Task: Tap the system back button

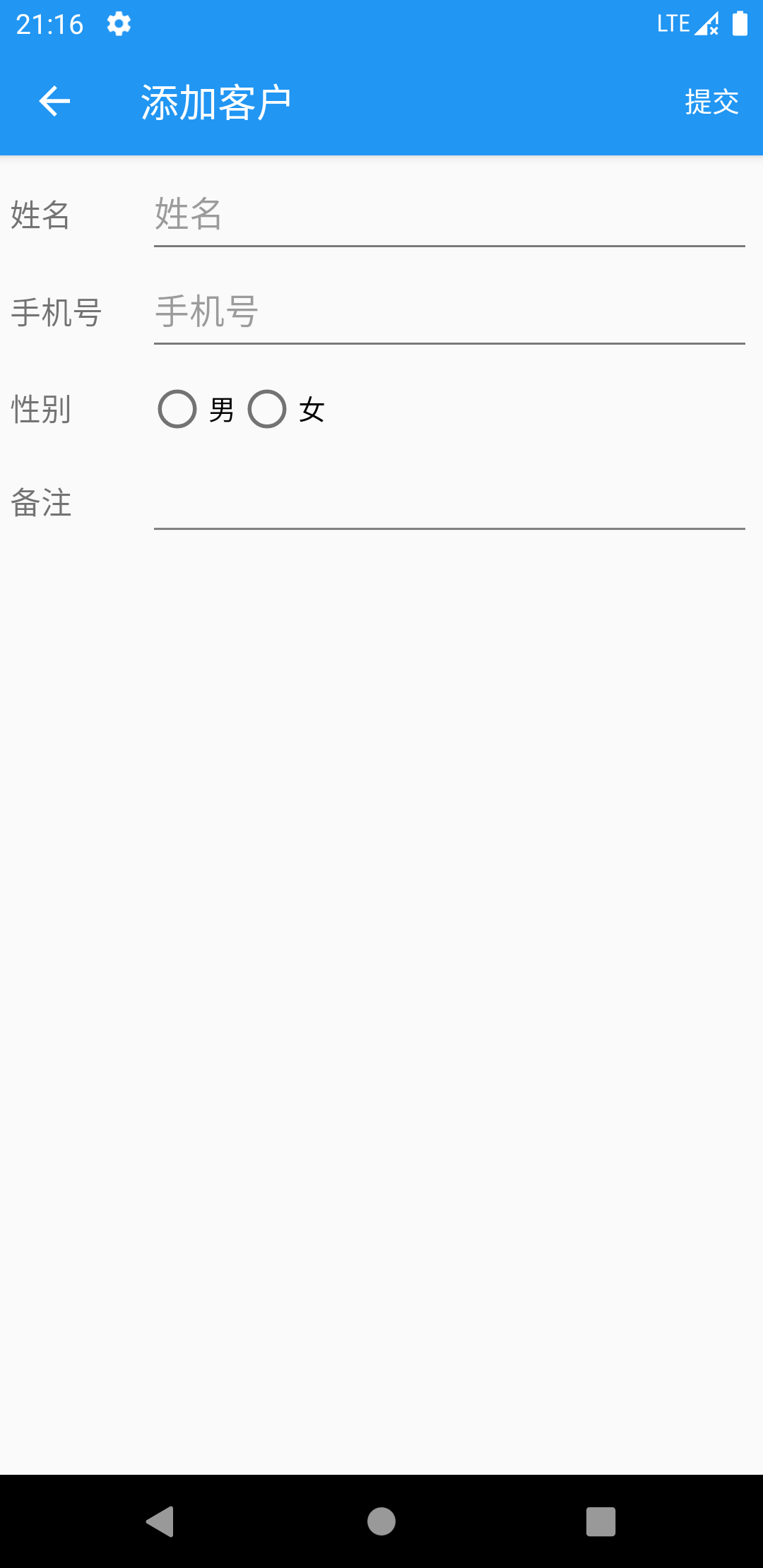Action: coord(160,1521)
